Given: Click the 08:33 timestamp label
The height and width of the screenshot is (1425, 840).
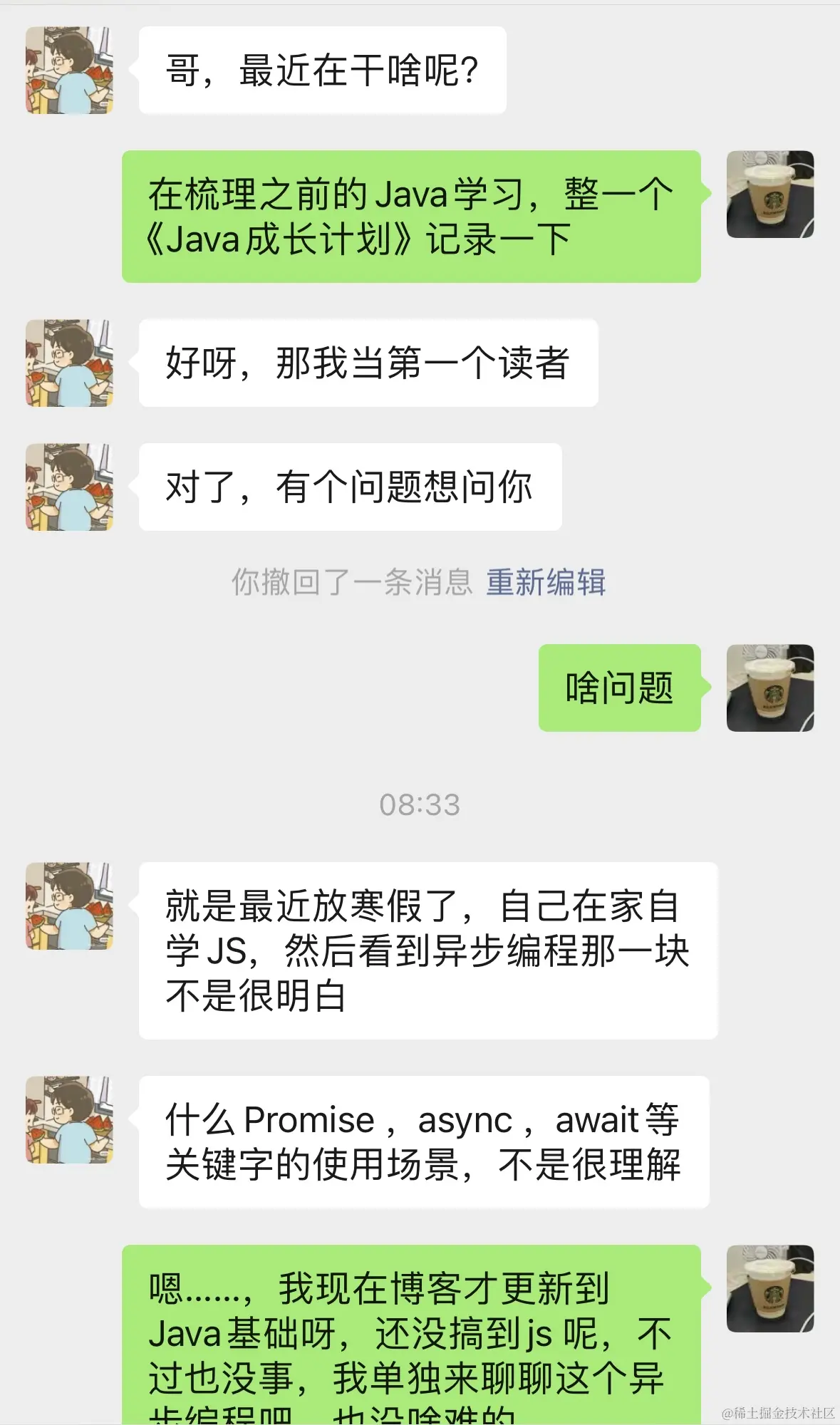Looking at the screenshot, I should pyautogui.click(x=420, y=805).
